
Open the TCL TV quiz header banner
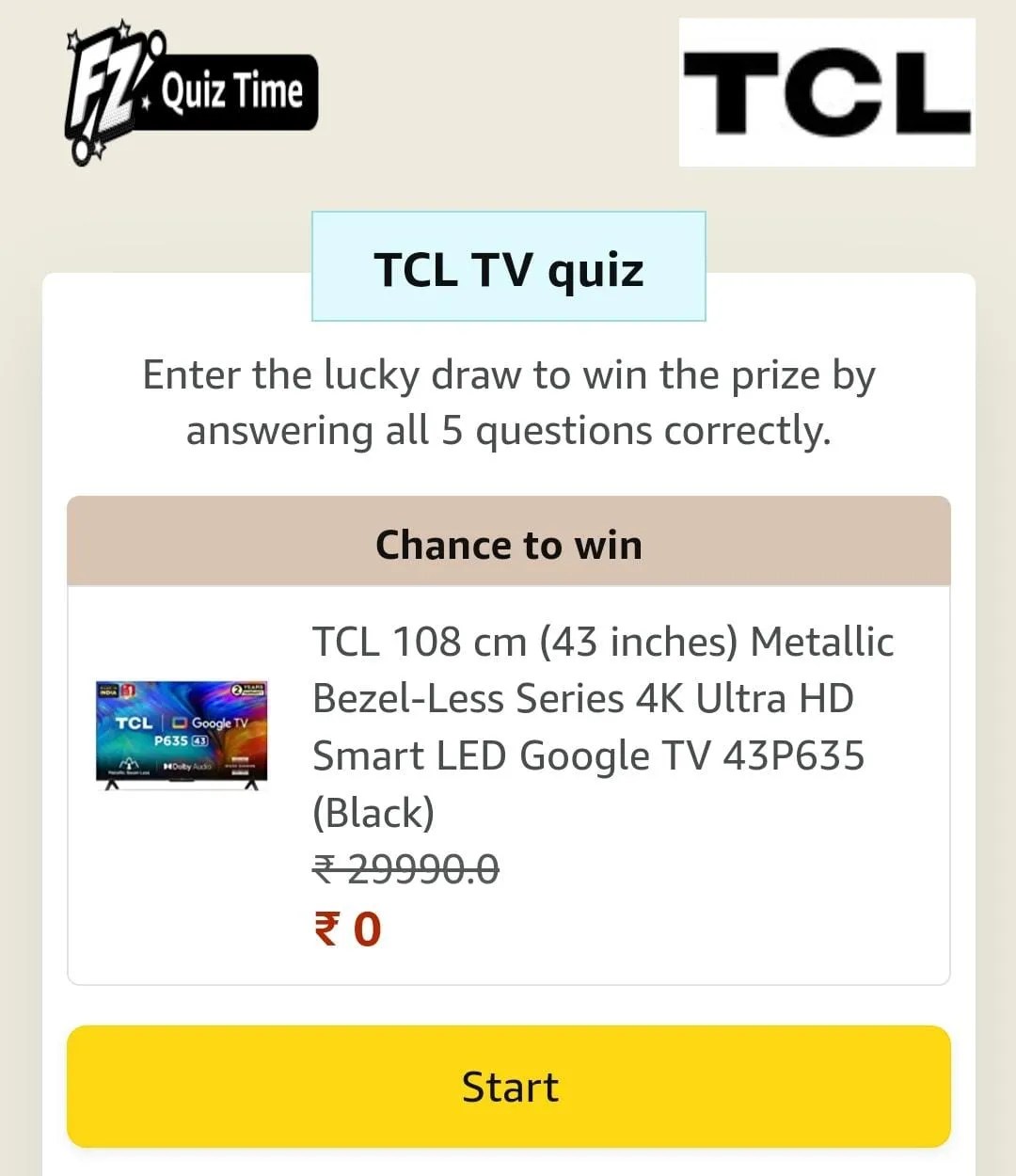click(x=508, y=269)
